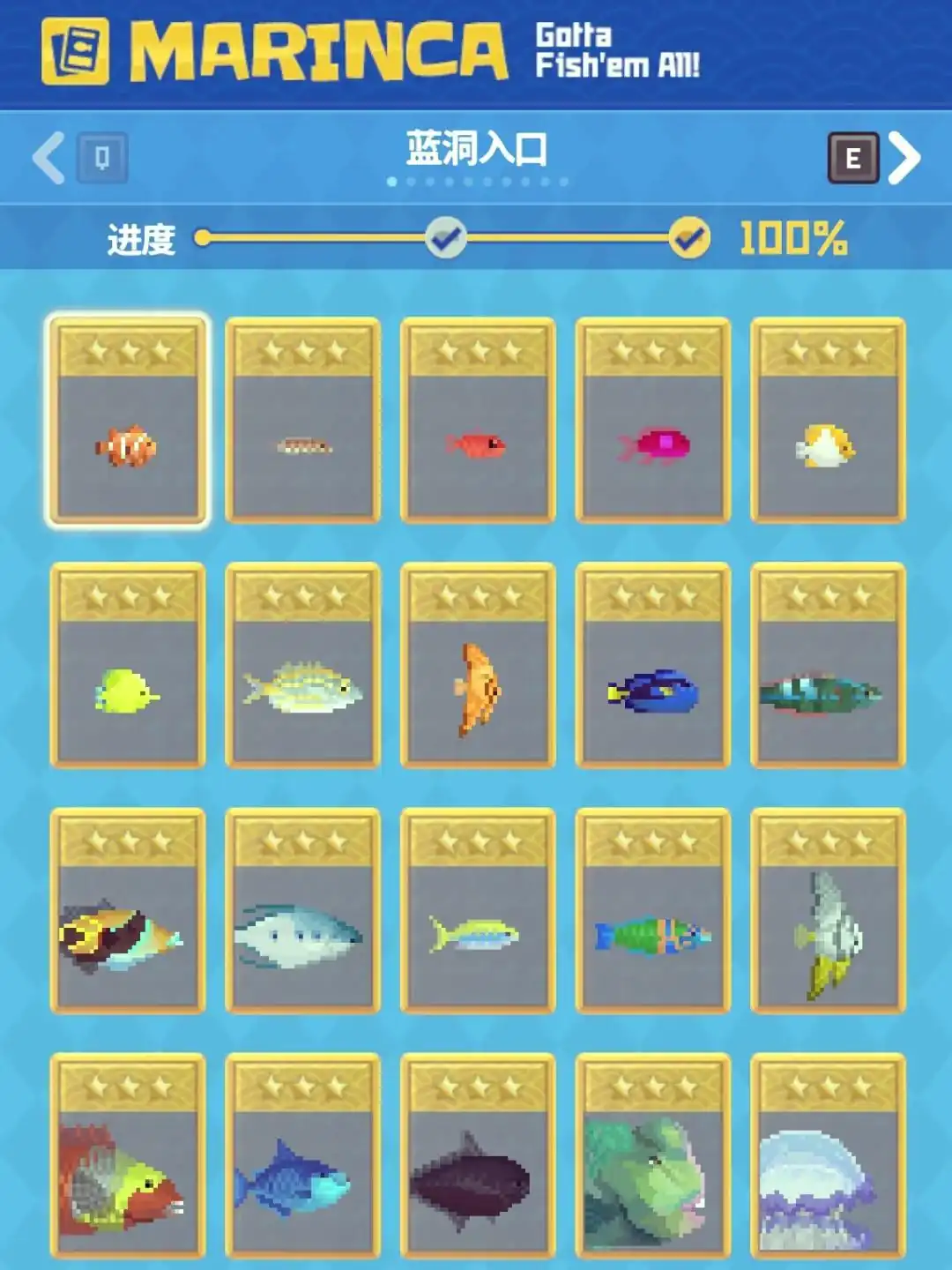View the upright orange fish card
Viewport: 952px width, 1270px height.
478,666
